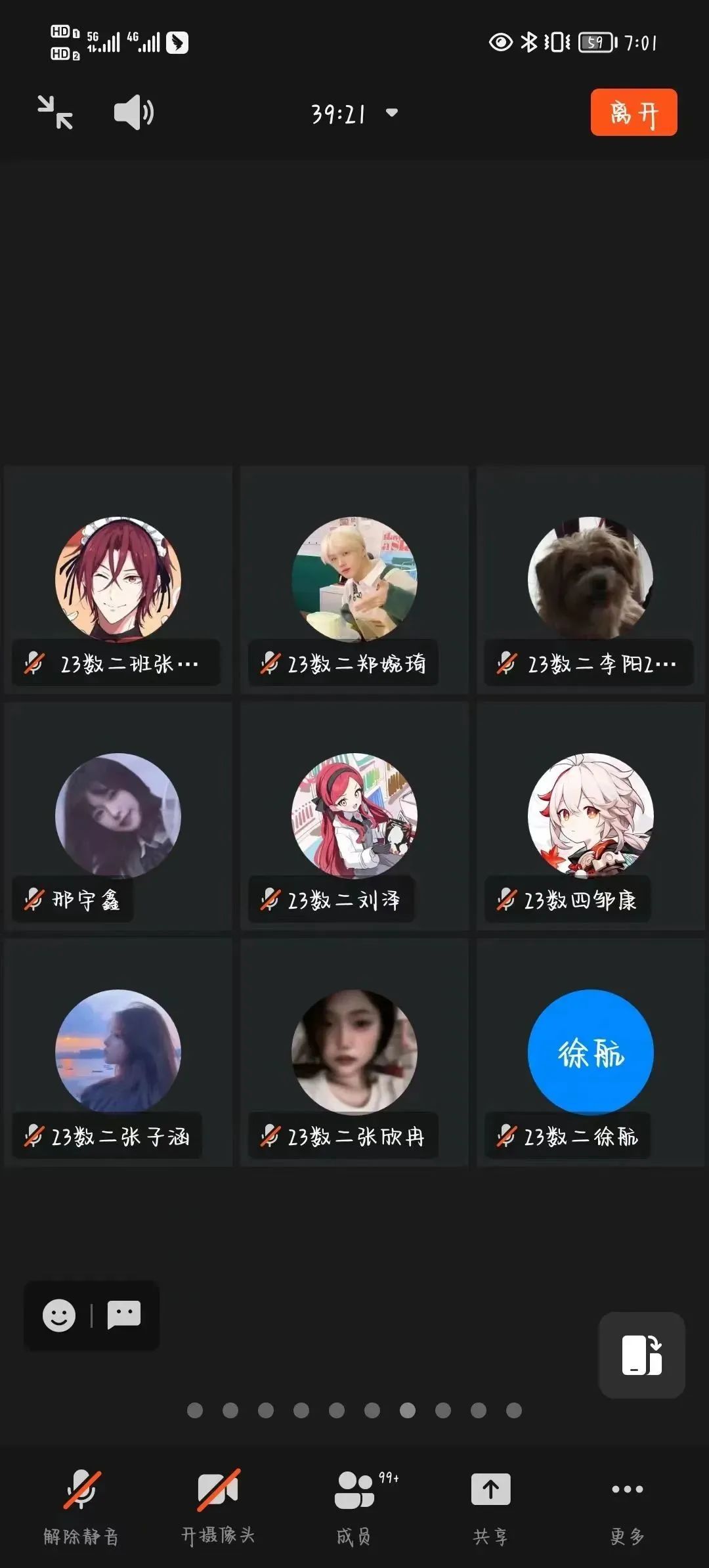Expand the meeting timer dropdown

391,113
